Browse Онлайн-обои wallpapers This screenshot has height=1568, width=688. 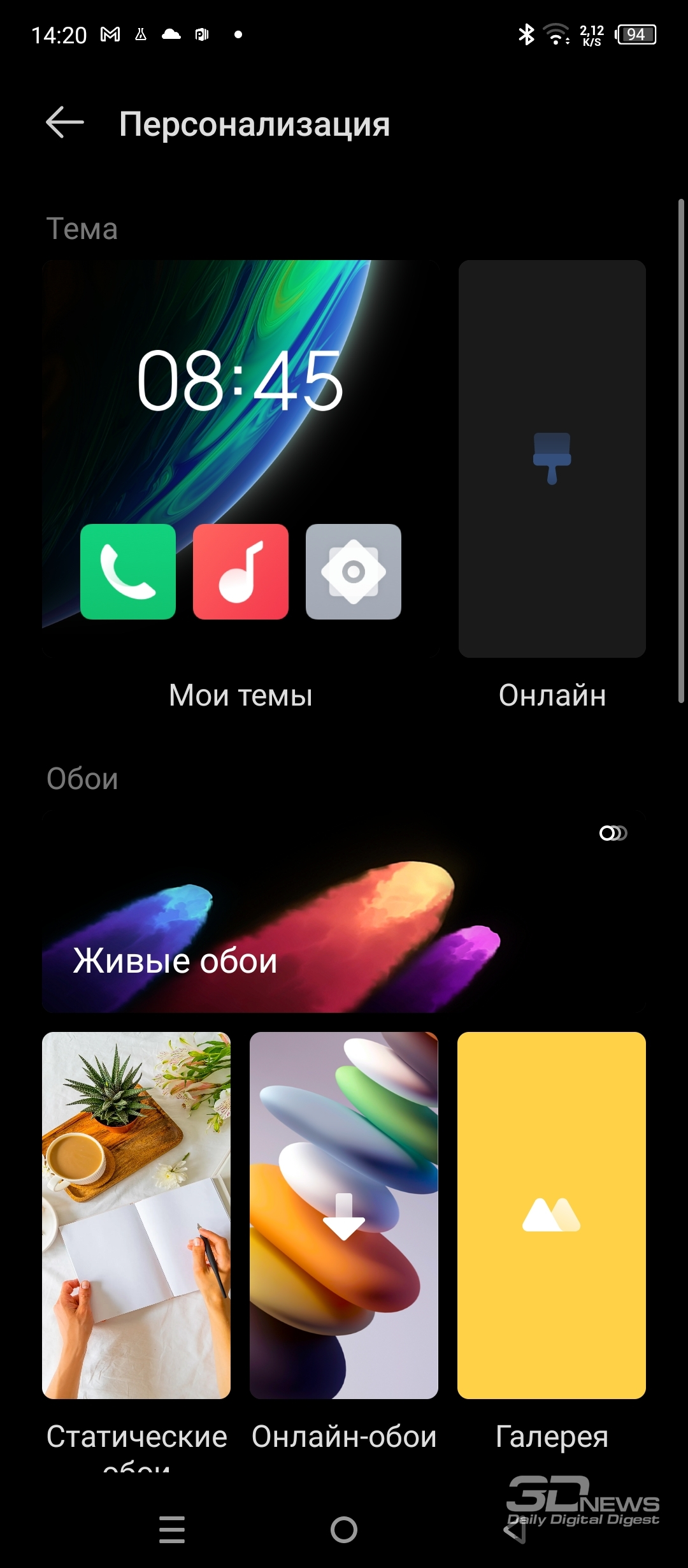(x=344, y=1215)
